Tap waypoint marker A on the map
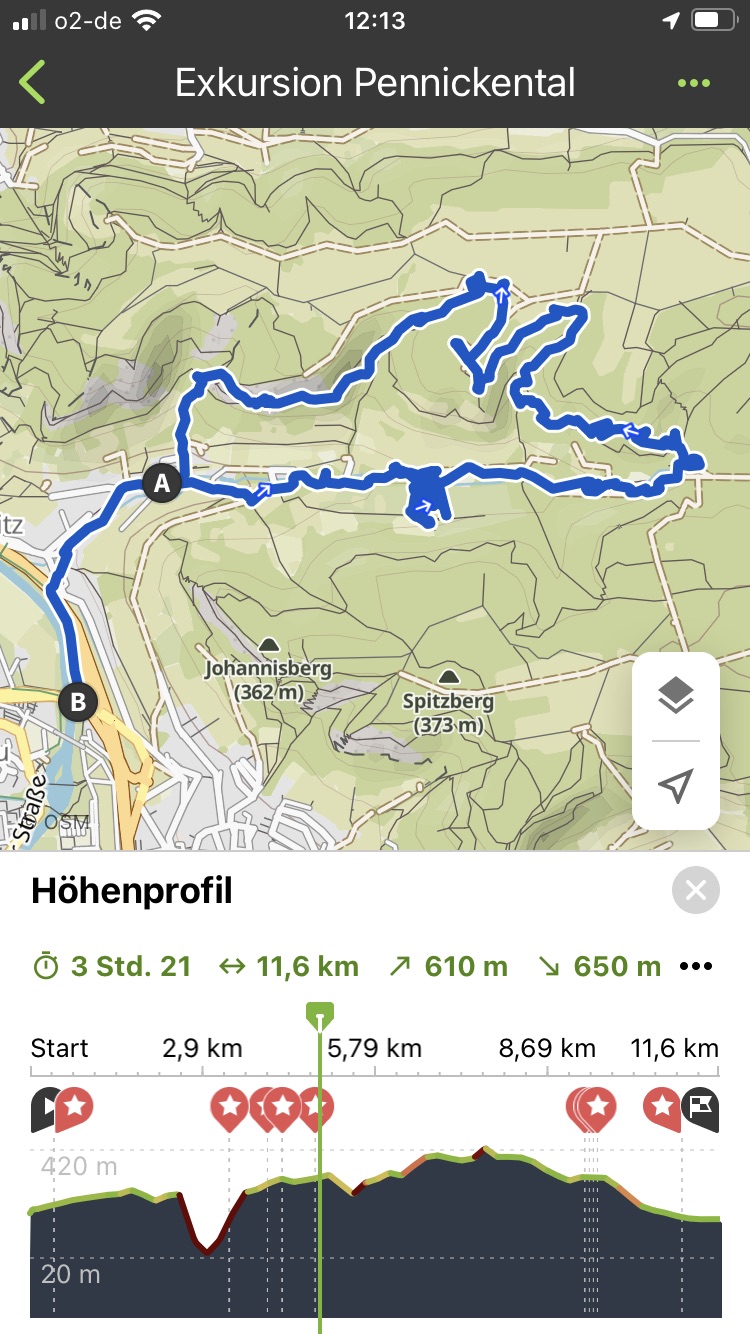This screenshot has width=750, height=1334. (x=161, y=484)
